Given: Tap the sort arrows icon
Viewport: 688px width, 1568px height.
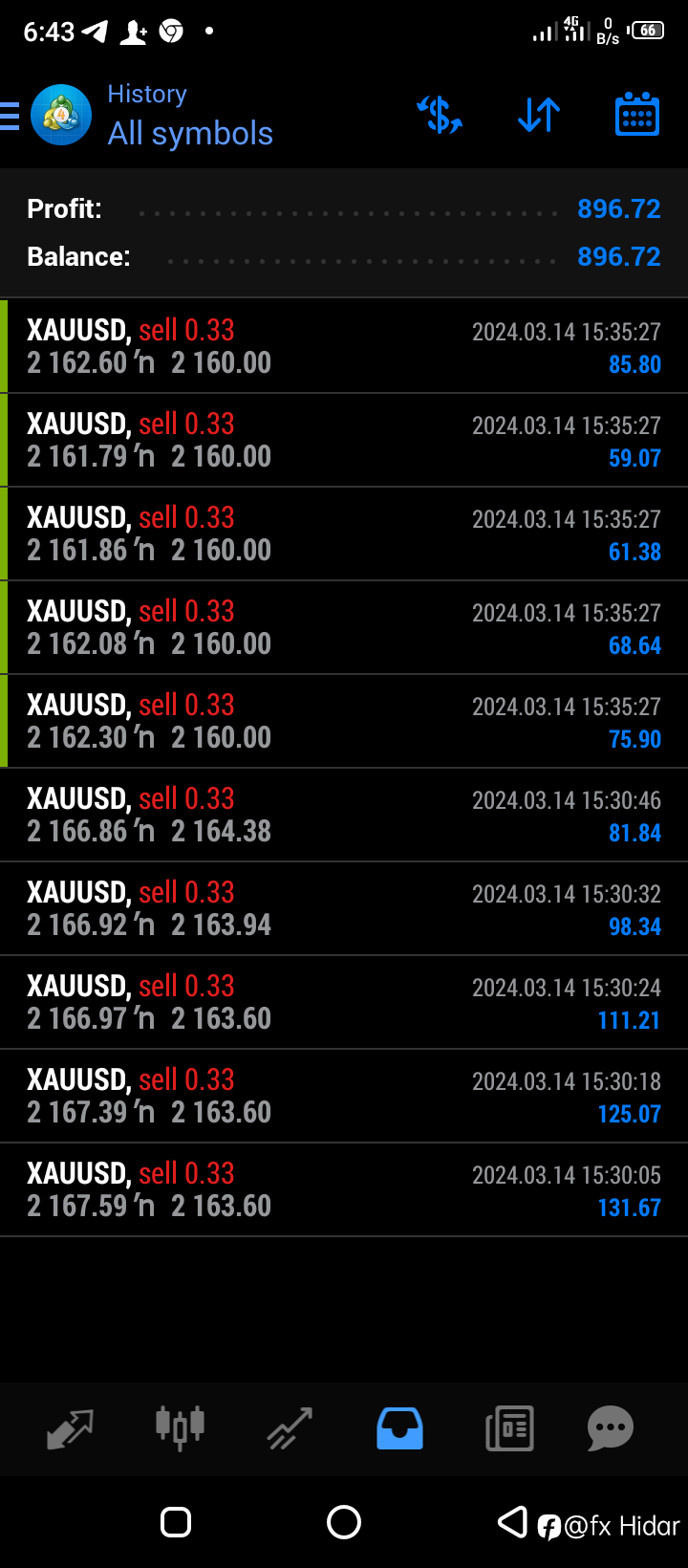Looking at the screenshot, I should [x=539, y=115].
